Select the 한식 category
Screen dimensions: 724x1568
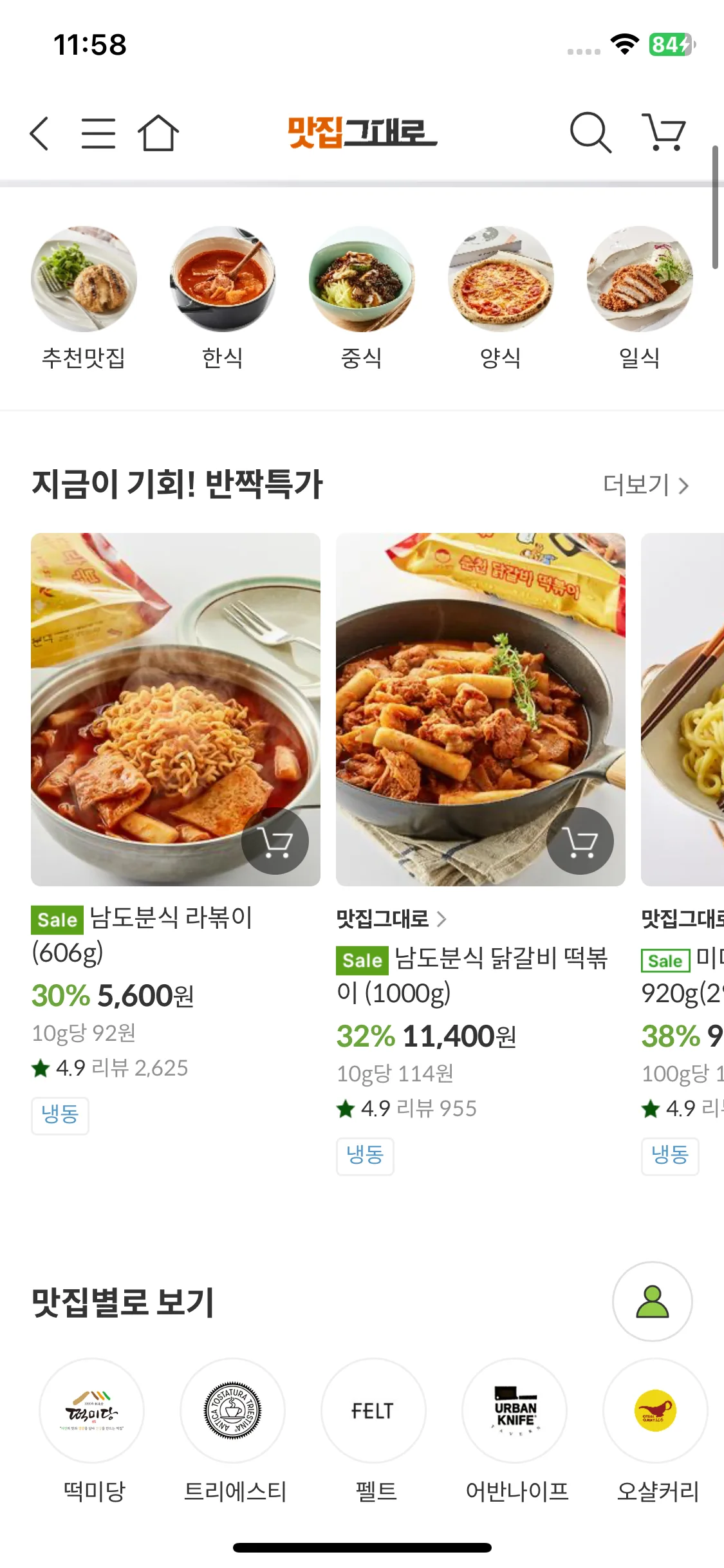click(x=223, y=297)
